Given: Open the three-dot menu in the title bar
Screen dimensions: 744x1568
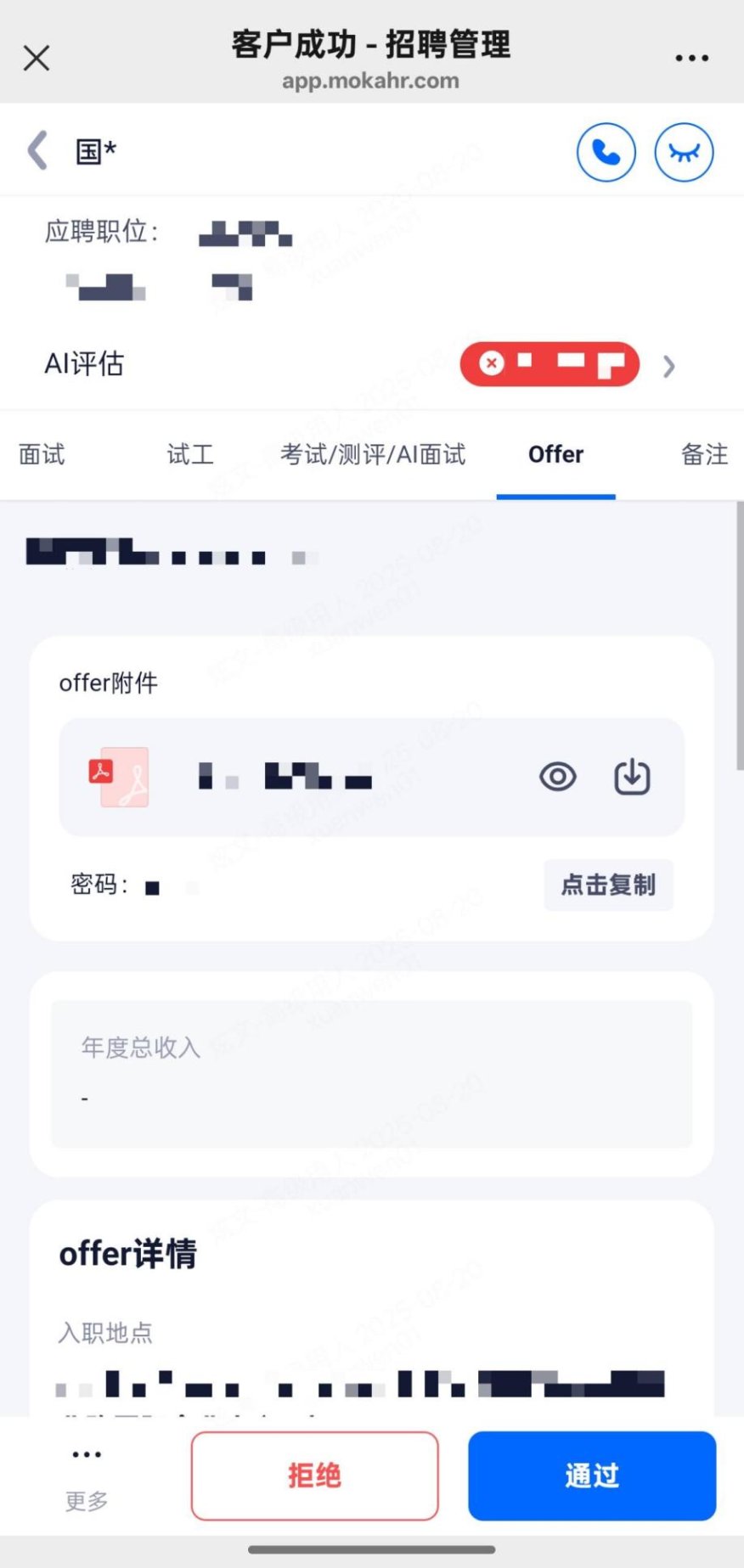Looking at the screenshot, I should [x=691, y=58].
